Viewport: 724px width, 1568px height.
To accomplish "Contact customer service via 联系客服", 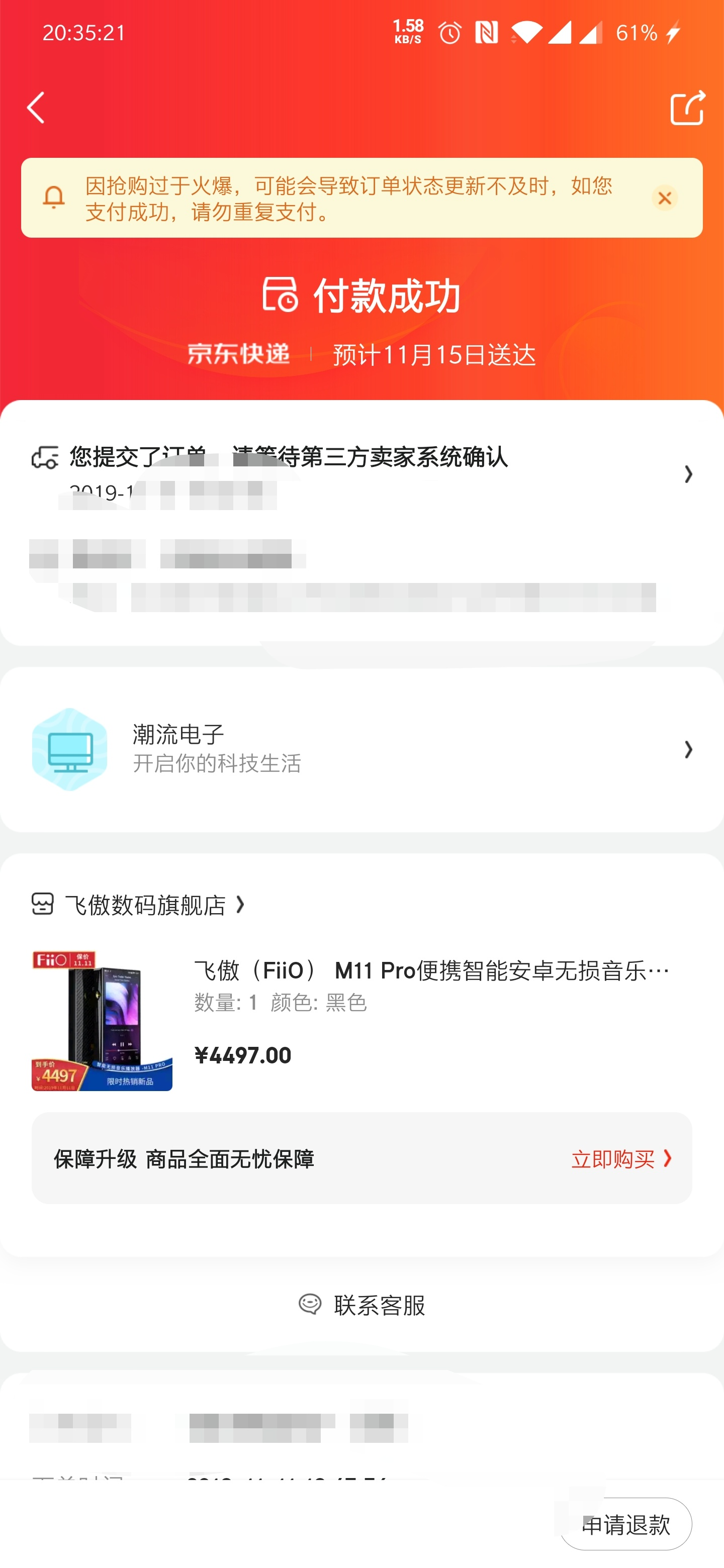I will click(361, 1305).
